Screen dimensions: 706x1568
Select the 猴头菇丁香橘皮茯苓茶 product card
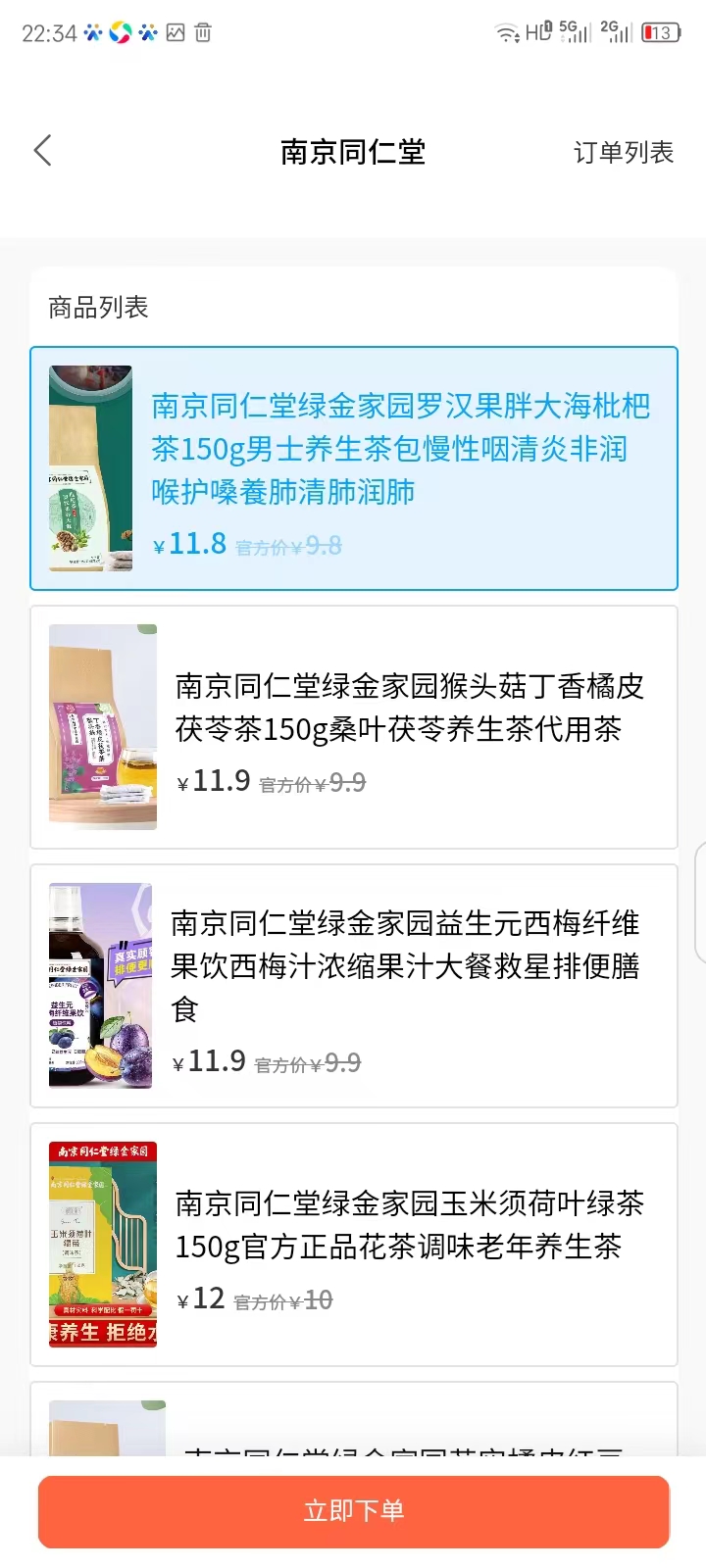(x=353, y=727)
